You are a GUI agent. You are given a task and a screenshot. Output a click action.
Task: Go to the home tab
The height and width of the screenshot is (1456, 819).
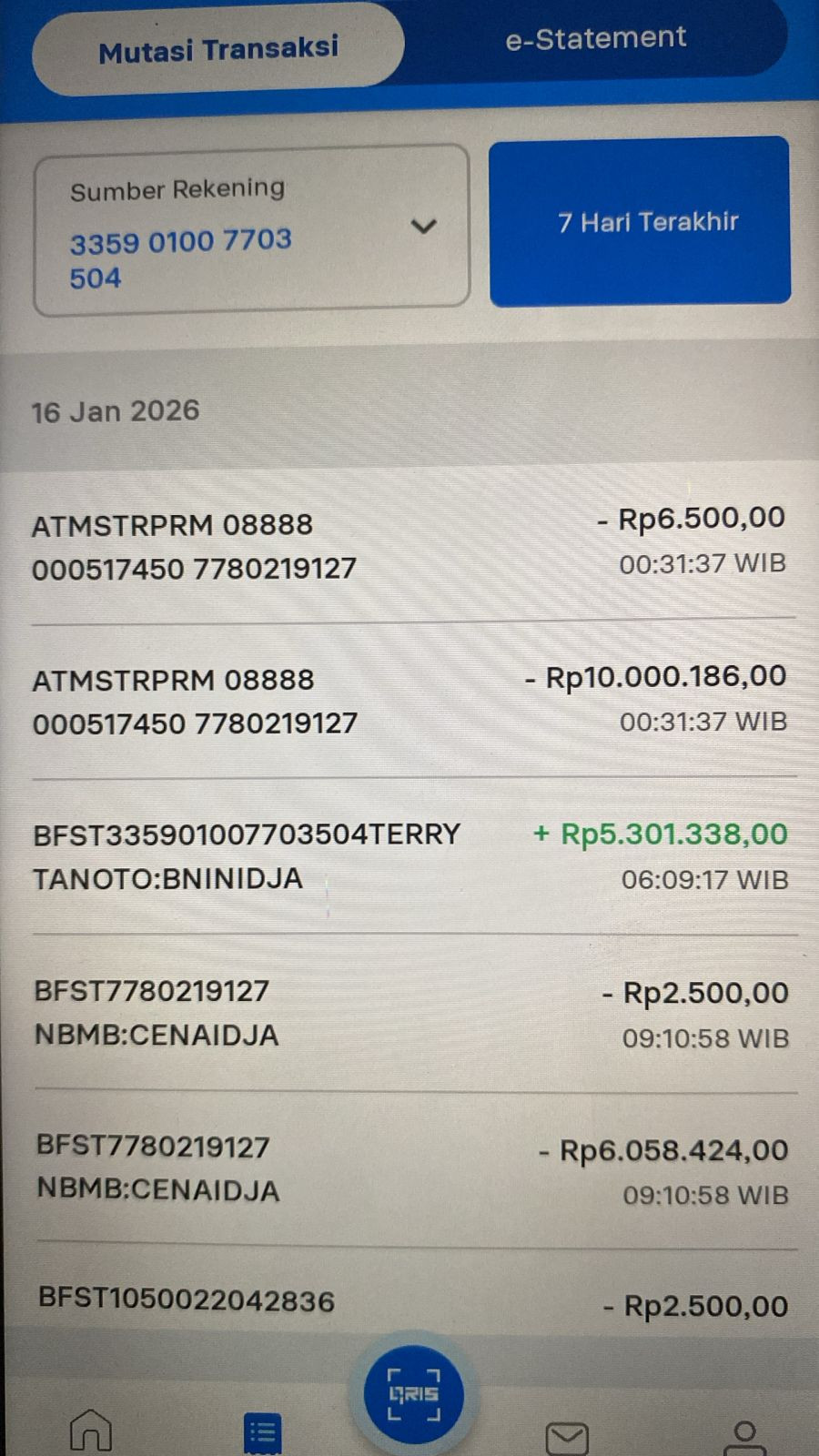click(91, 1431)
